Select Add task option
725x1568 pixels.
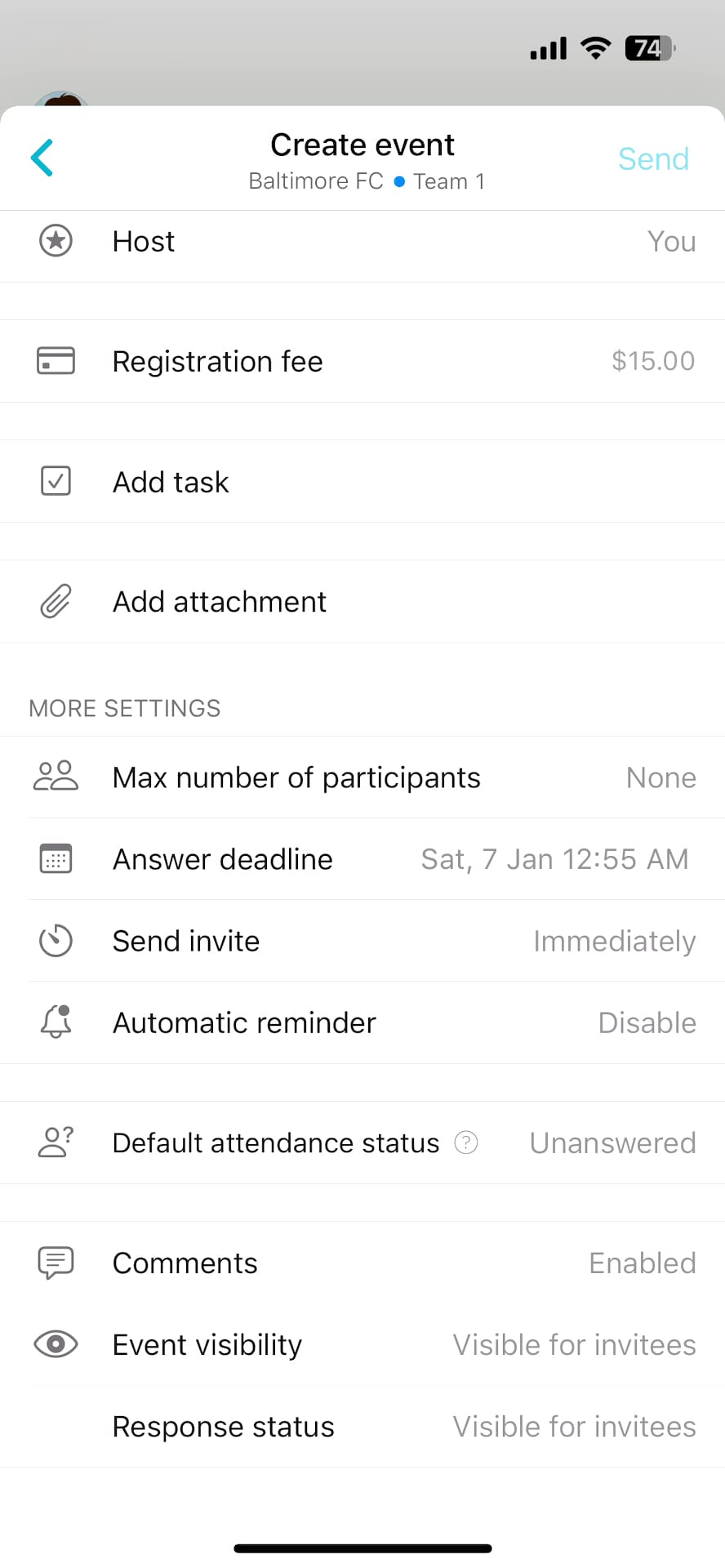pos(362,482)
